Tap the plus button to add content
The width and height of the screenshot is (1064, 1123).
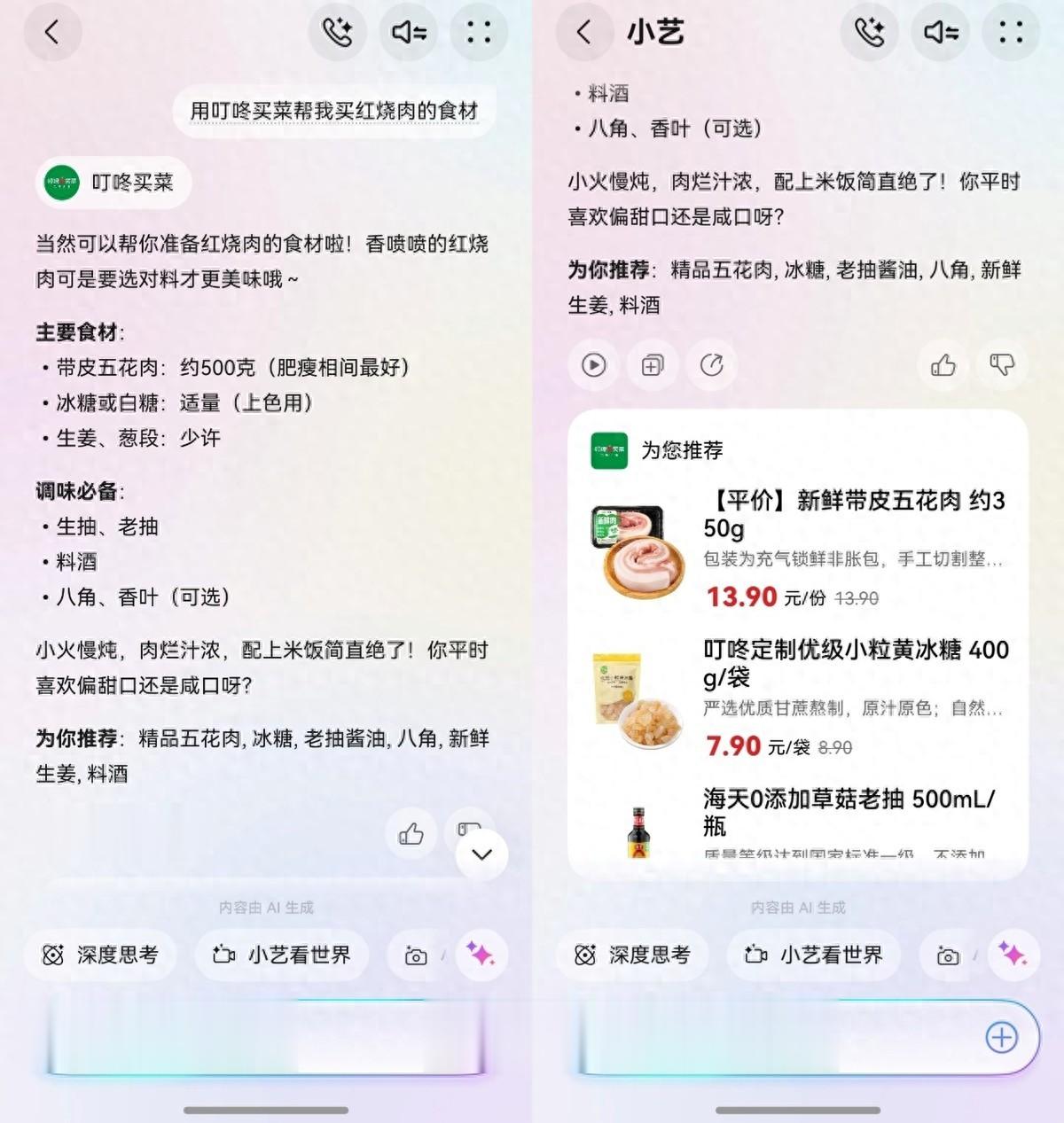tap(1002, 1037)
